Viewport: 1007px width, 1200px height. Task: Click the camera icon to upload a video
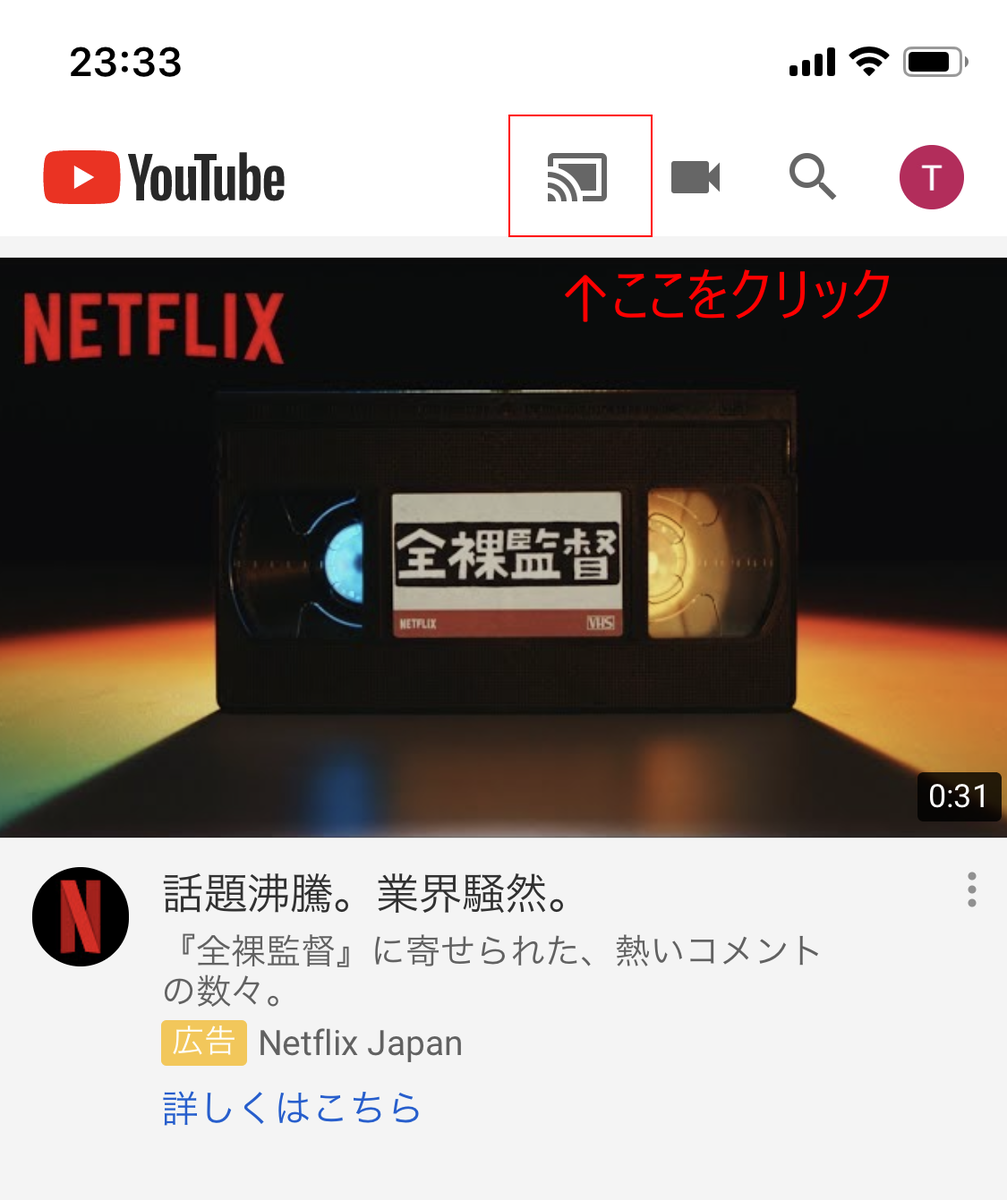coord(697,176)
